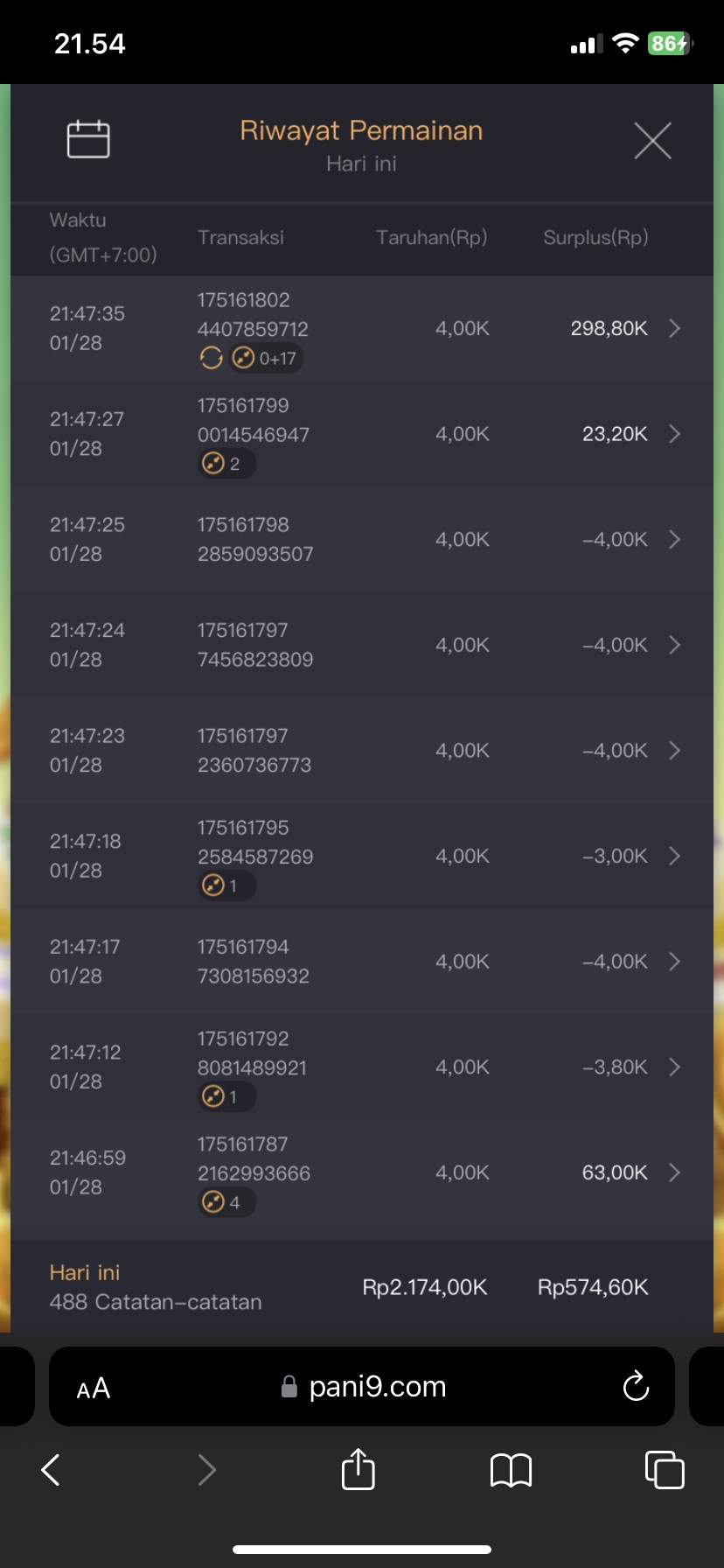Show all open Safari tabs
The width and height of the screenshot is (724, 1568).
click(665, 1469)
